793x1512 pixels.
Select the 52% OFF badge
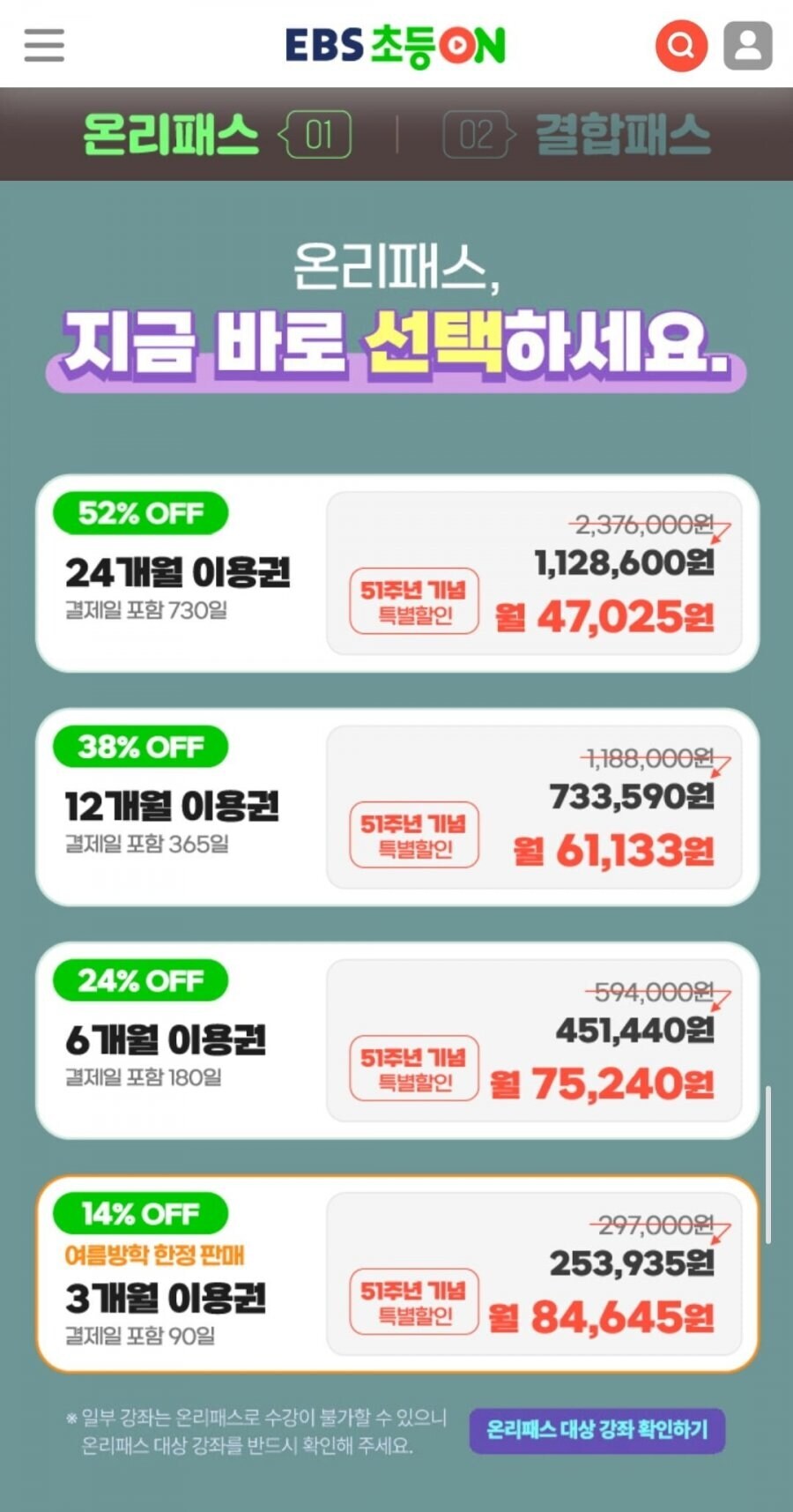(137, 512)
